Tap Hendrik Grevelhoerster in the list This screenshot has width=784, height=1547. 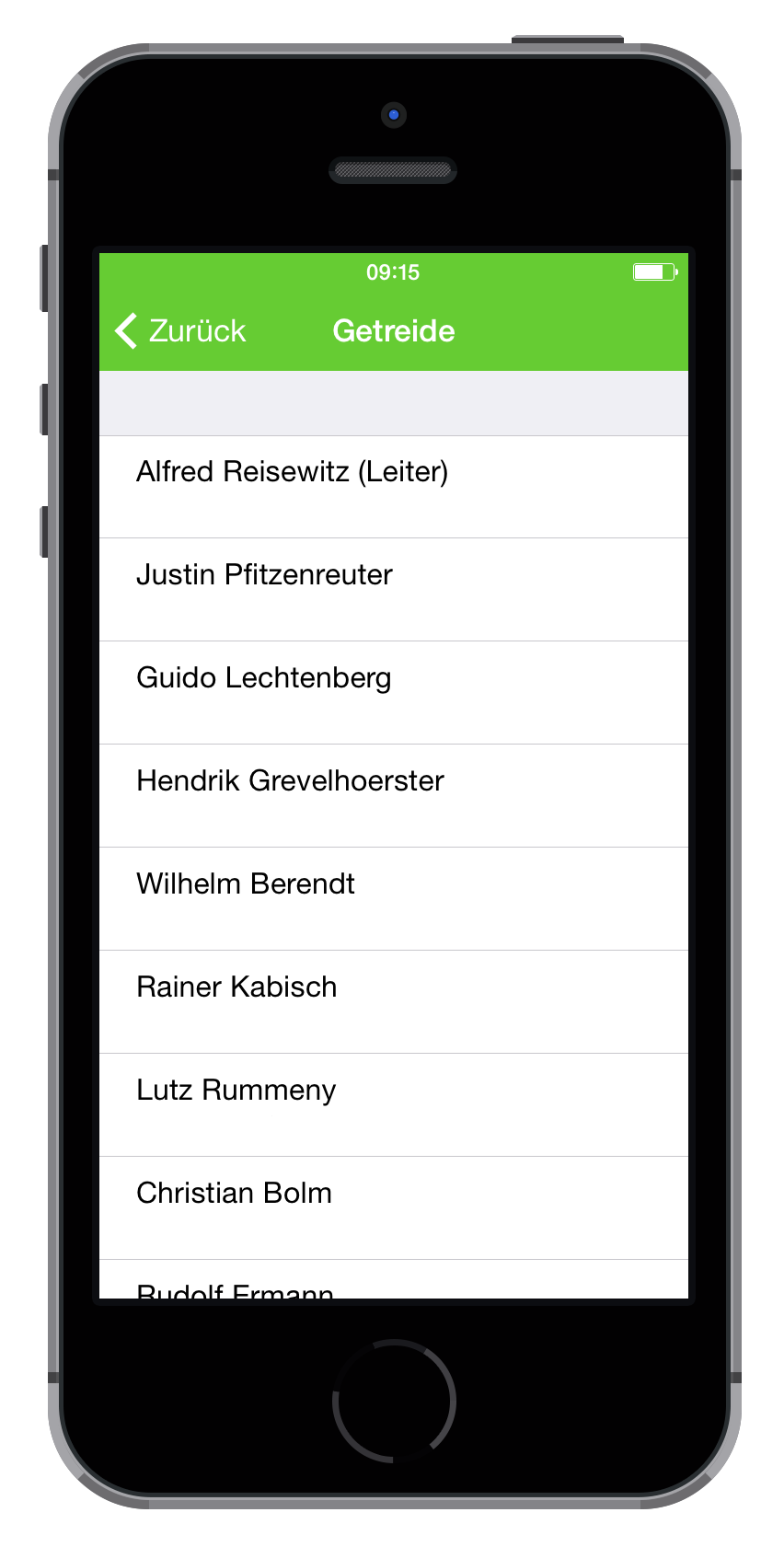pyautogui.click(x=394, y=796)
